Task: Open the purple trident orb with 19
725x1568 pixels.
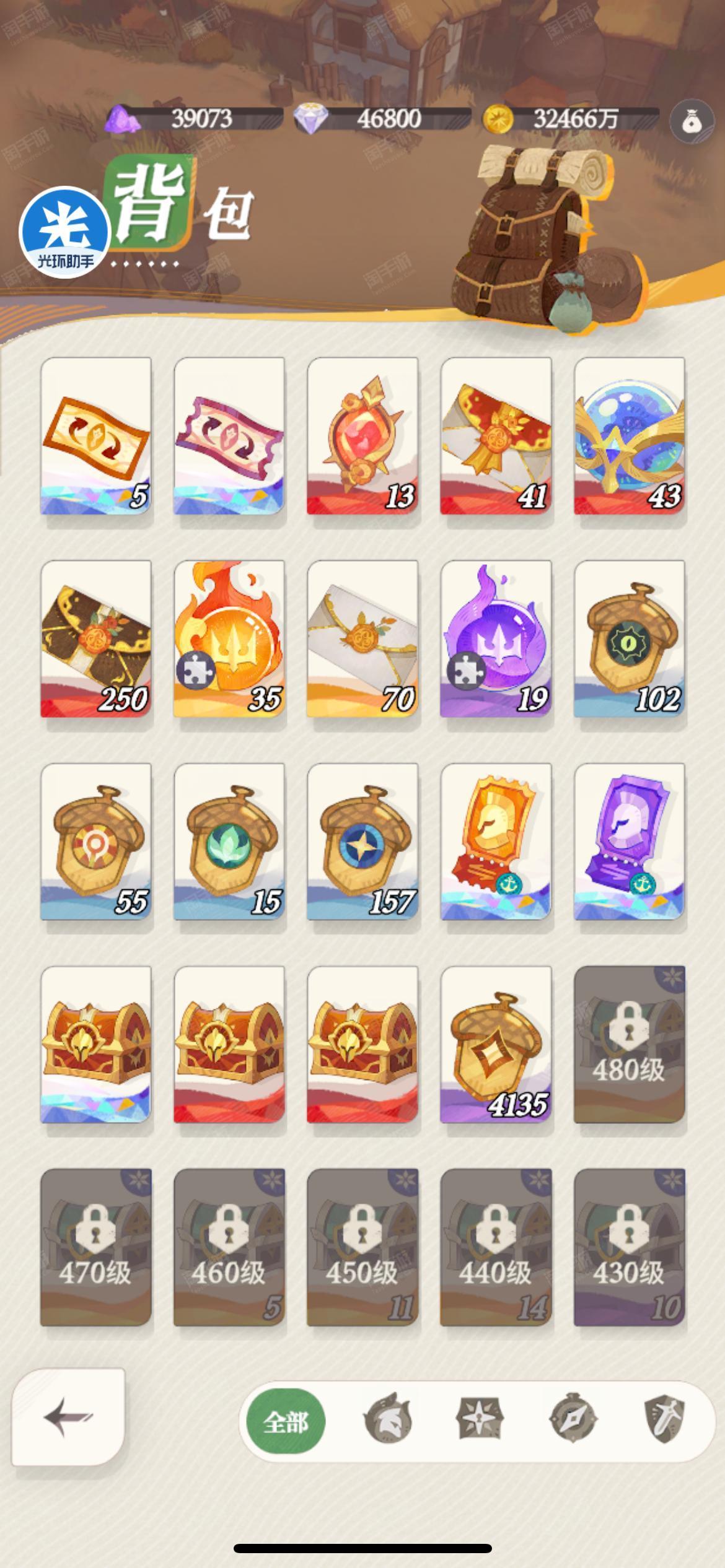Action: (x=496, y=639)
